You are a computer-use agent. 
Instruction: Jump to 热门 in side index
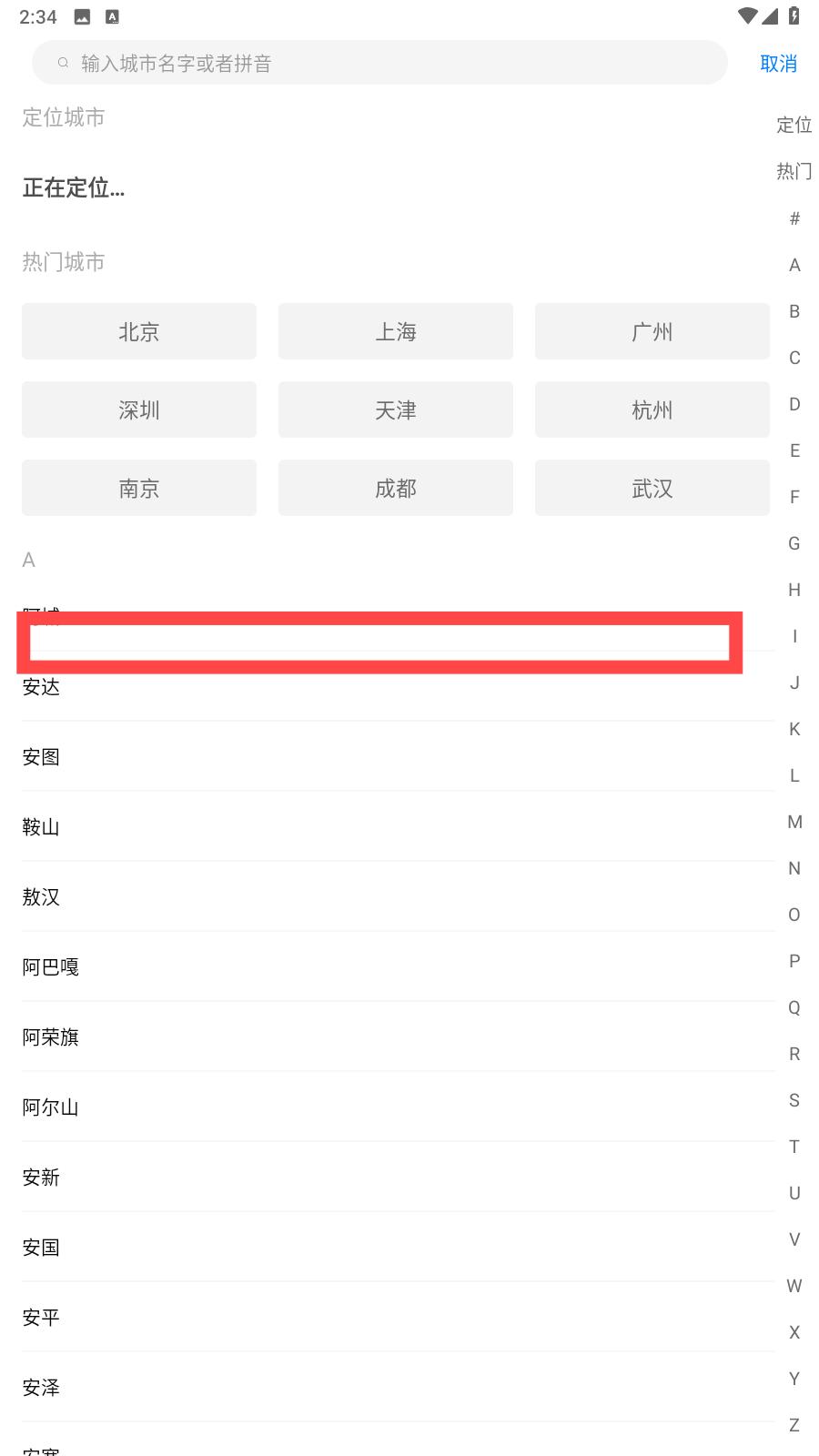coord(794,171)
